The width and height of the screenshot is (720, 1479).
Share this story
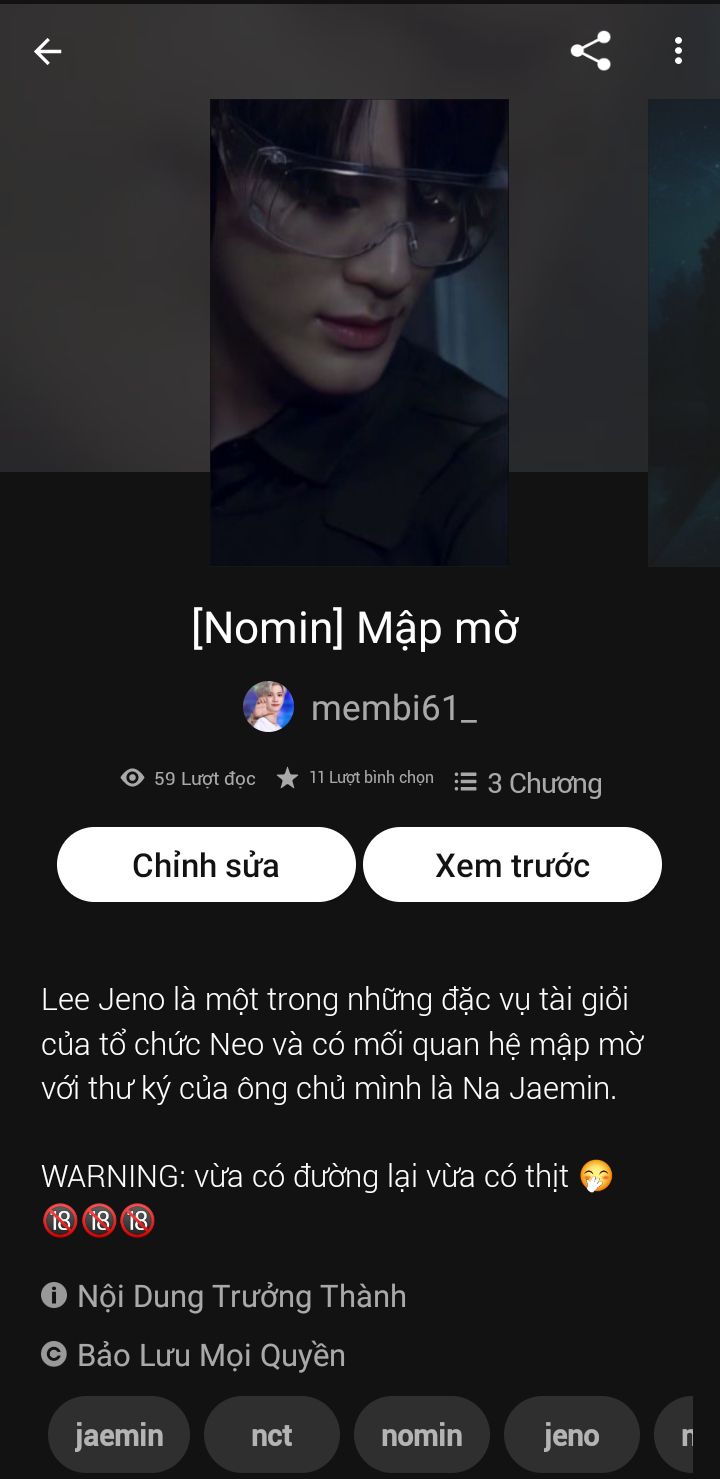tap(590, 51)
